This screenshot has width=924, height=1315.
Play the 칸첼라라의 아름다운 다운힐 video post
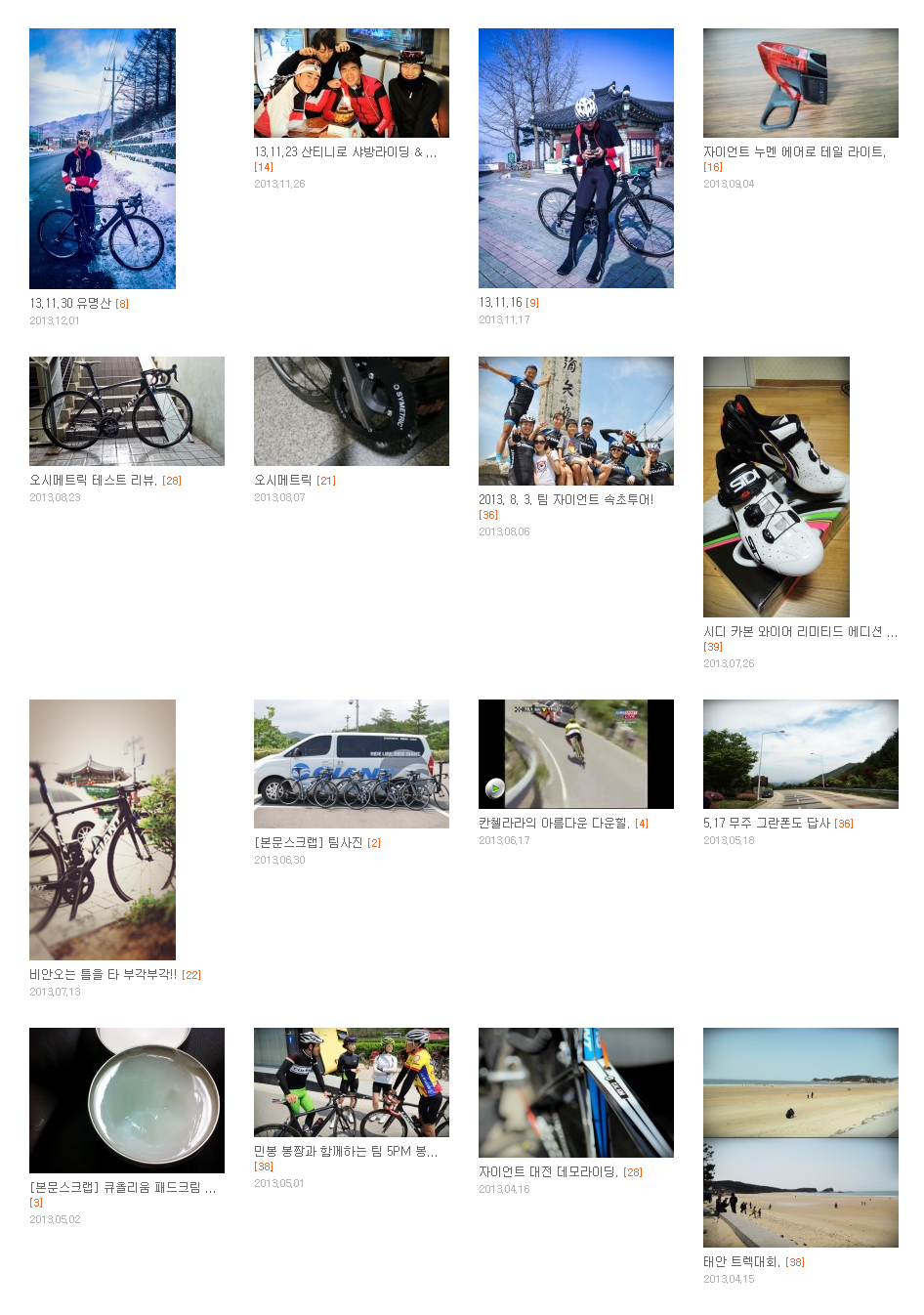coord(575,753)
